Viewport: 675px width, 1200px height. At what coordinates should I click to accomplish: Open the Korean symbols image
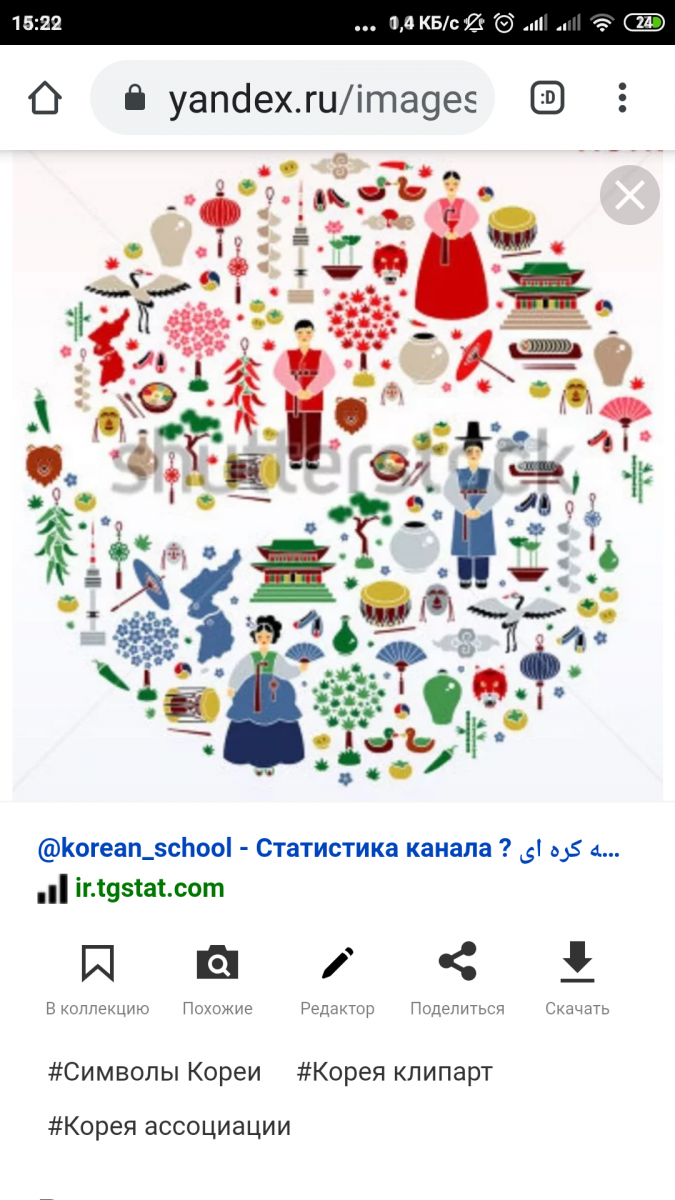pos(337,468)
